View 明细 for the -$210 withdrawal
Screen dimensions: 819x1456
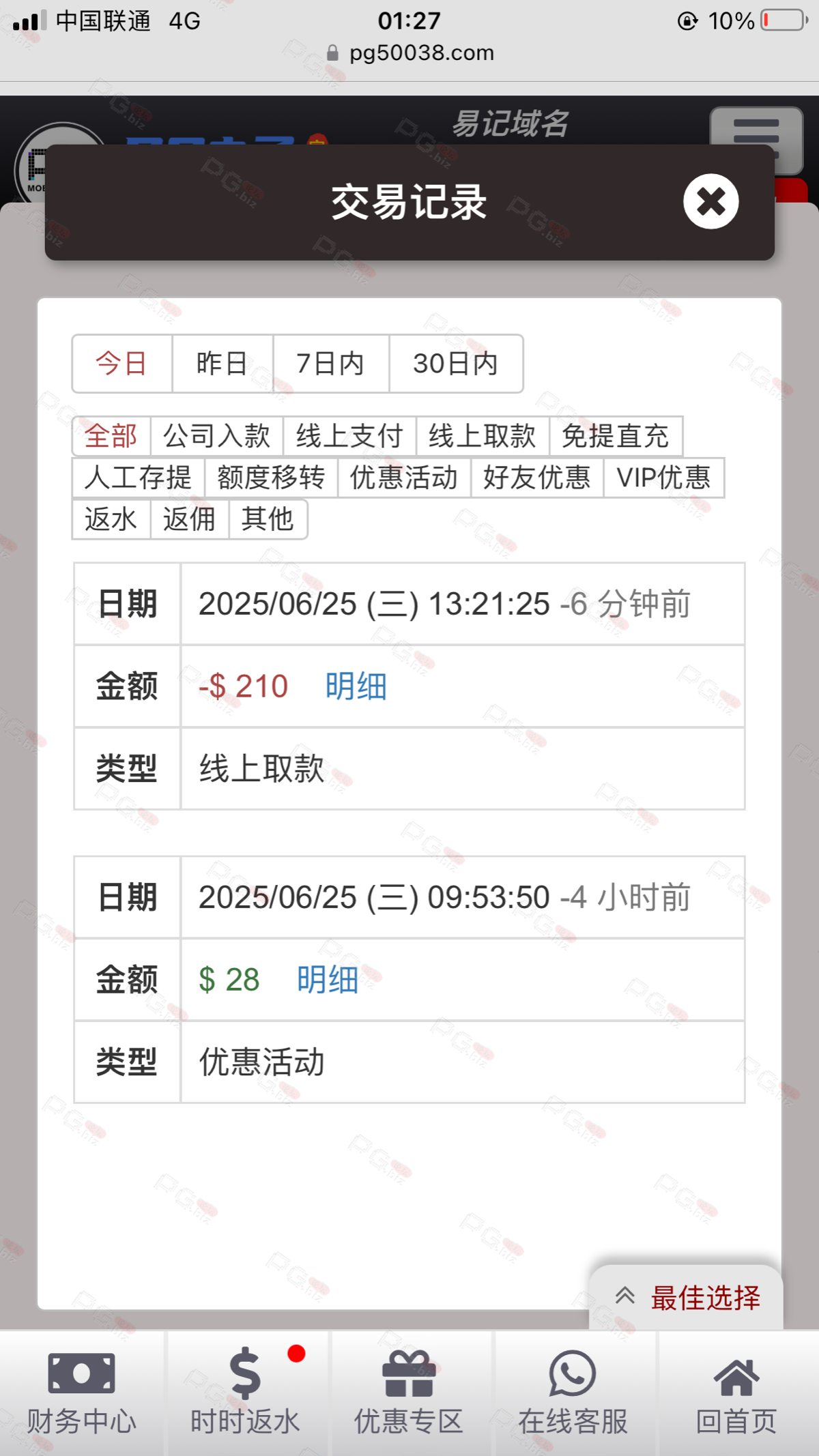(x=356, y=686)
